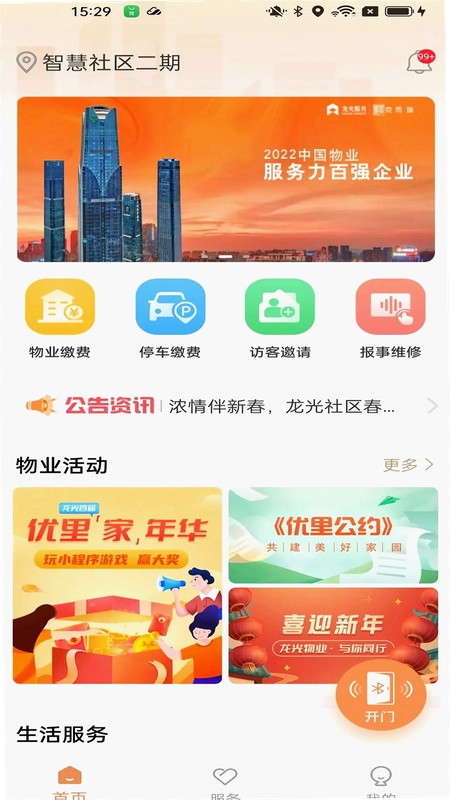
Task: Open 报事维修 repair reporting
Action: pyautogui.click(x=390, y=318)
